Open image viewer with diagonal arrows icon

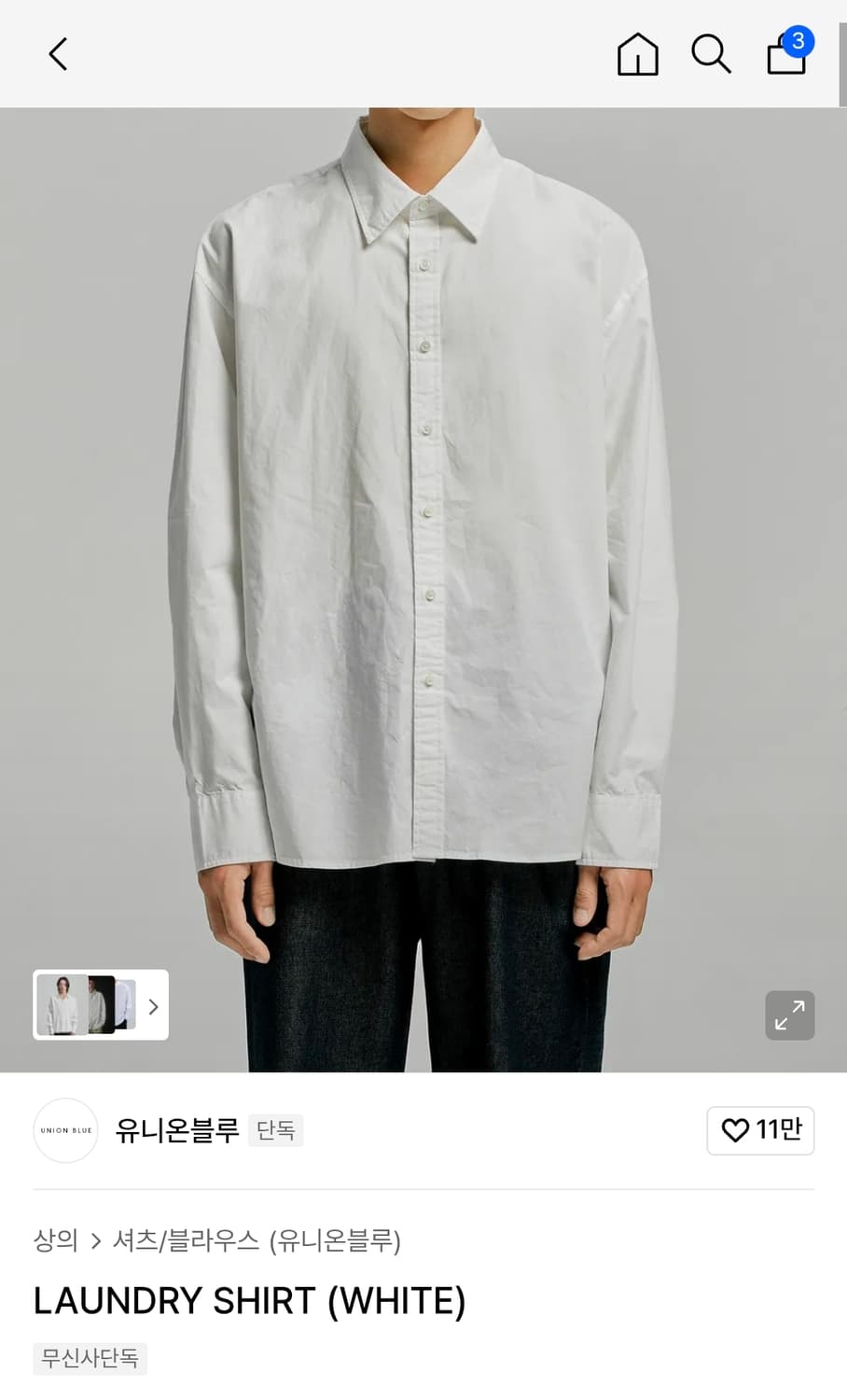[x=789, y=1015]
